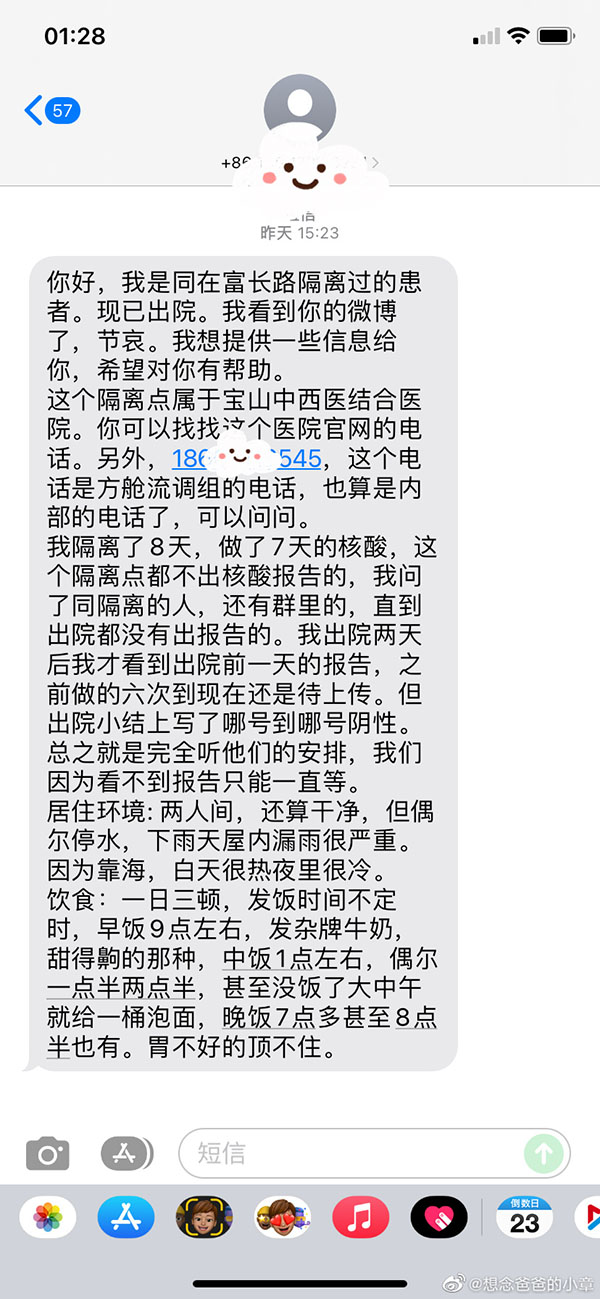Open the 倒数日 countdown app in strip
The width and height of the screenshot is (600, 1299).
[524, 1217]
